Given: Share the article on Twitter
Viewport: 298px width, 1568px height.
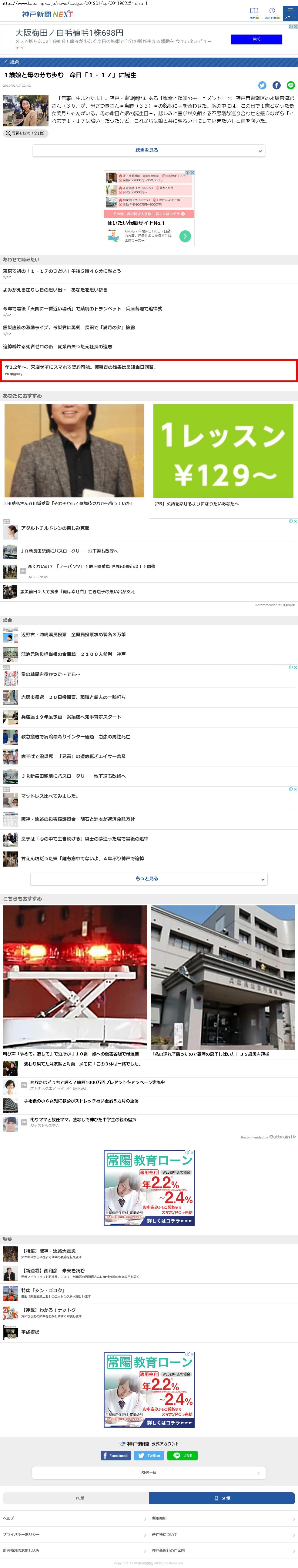Looking at the screenshot, I should click(262, 85).
